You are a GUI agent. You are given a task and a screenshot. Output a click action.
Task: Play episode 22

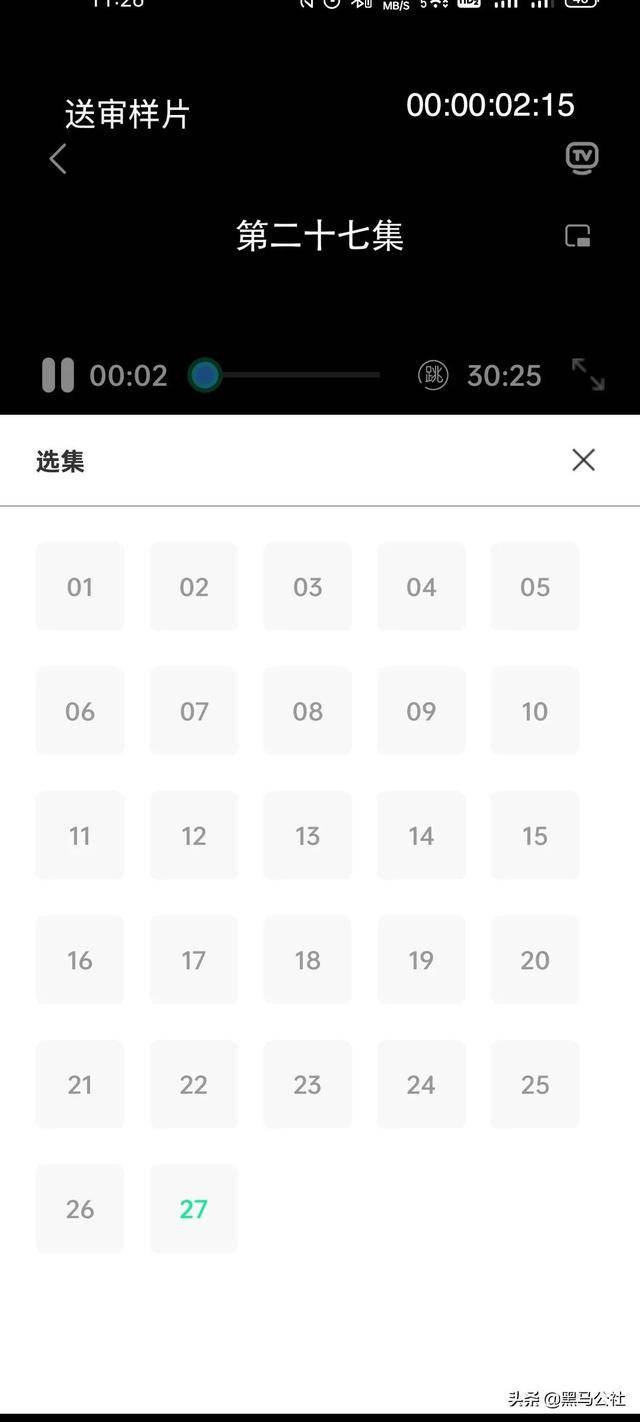tap(194, 1085)
